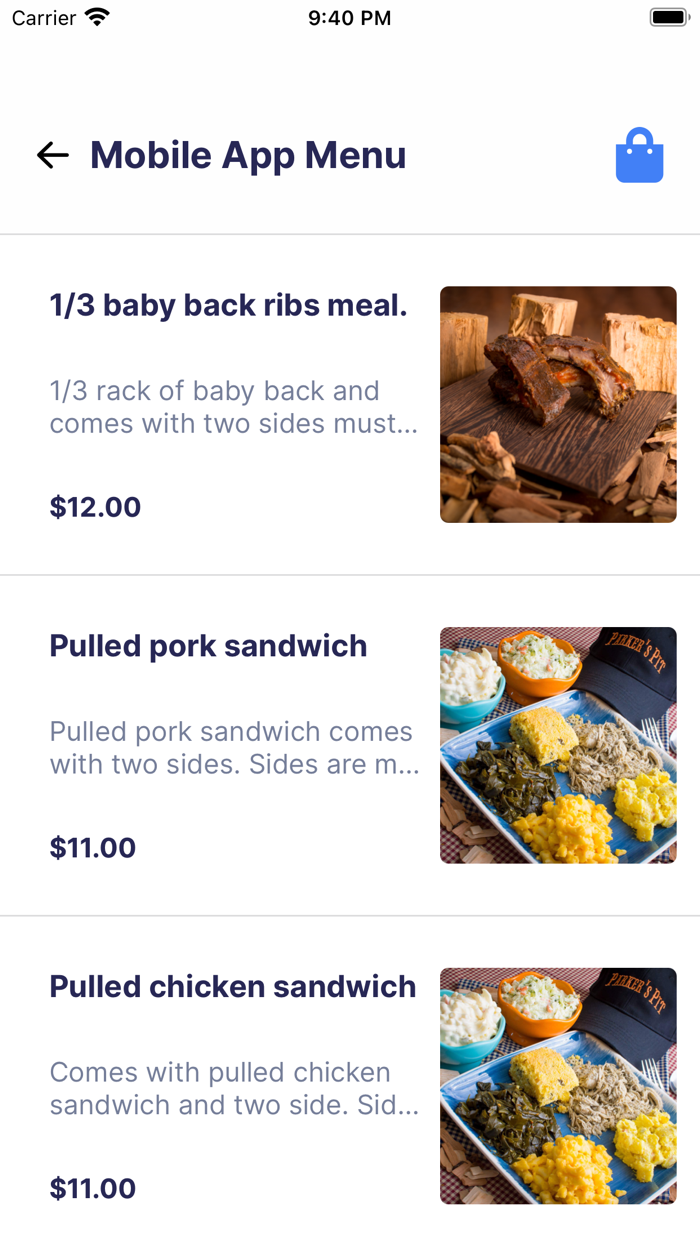Select the Pulled pork sandwich item
700x1244 pixels.
(208, 647)
